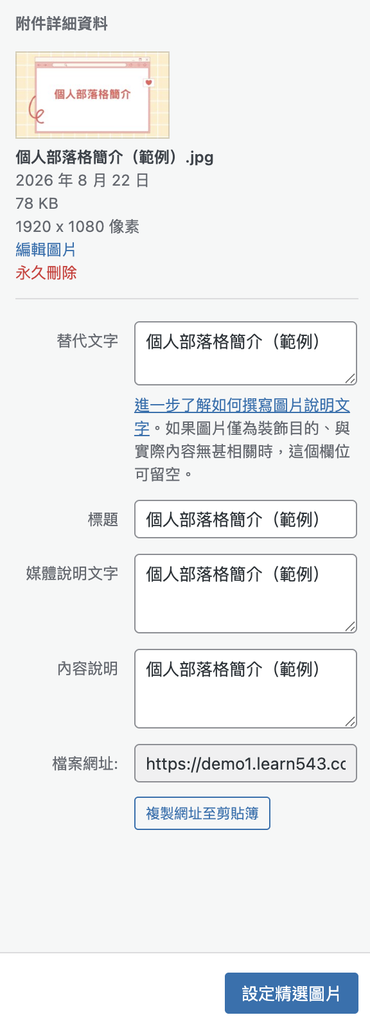This screenshot has height=1024, width=370.
Task: Tap 永久刪除 to delete the attachment
Action: tap(46, 272)
